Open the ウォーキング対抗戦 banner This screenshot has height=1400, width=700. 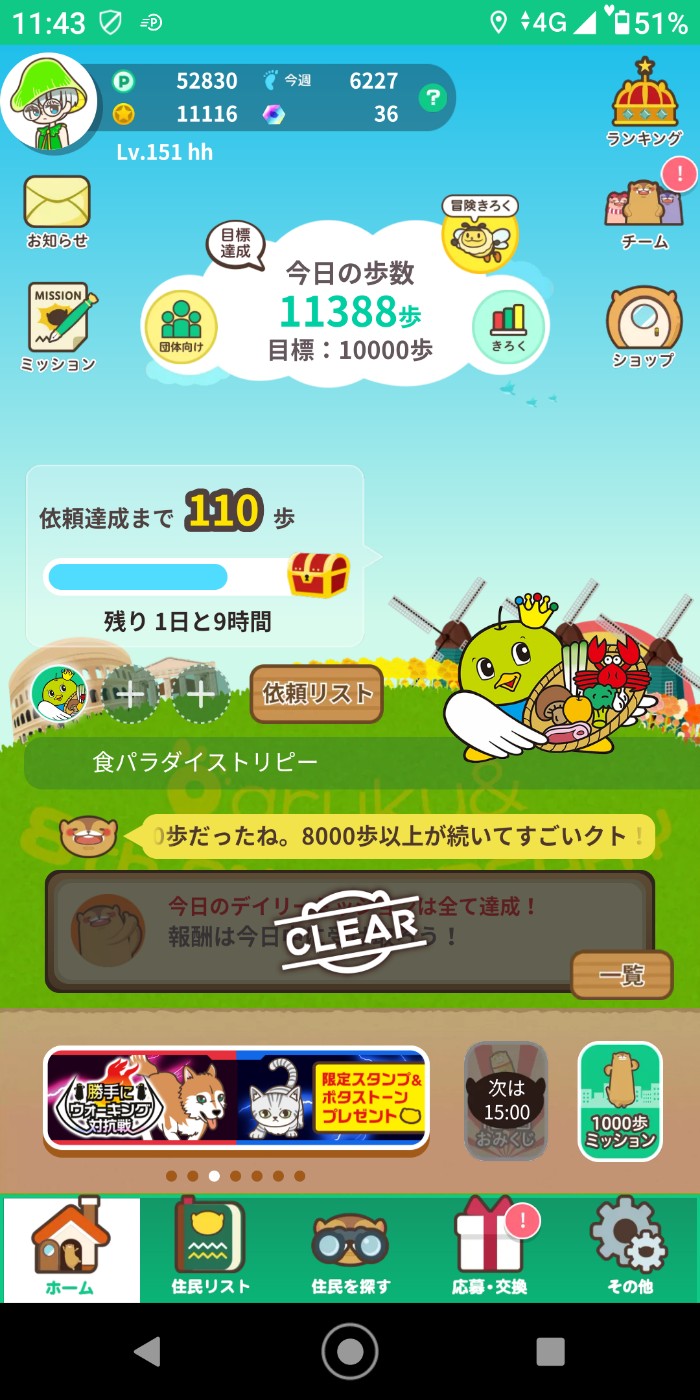tap(236, 1098)
